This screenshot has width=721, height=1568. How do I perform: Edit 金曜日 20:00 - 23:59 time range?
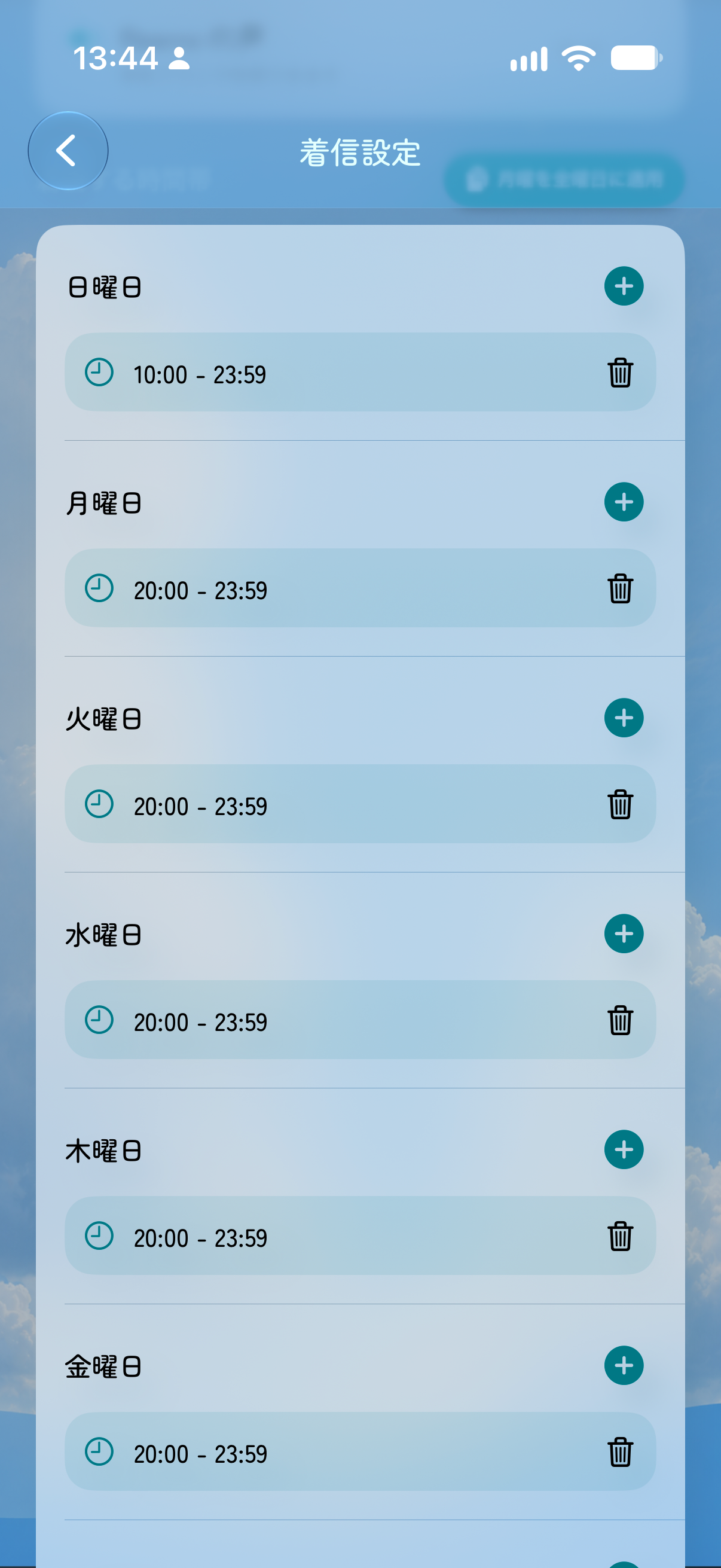360,1453
